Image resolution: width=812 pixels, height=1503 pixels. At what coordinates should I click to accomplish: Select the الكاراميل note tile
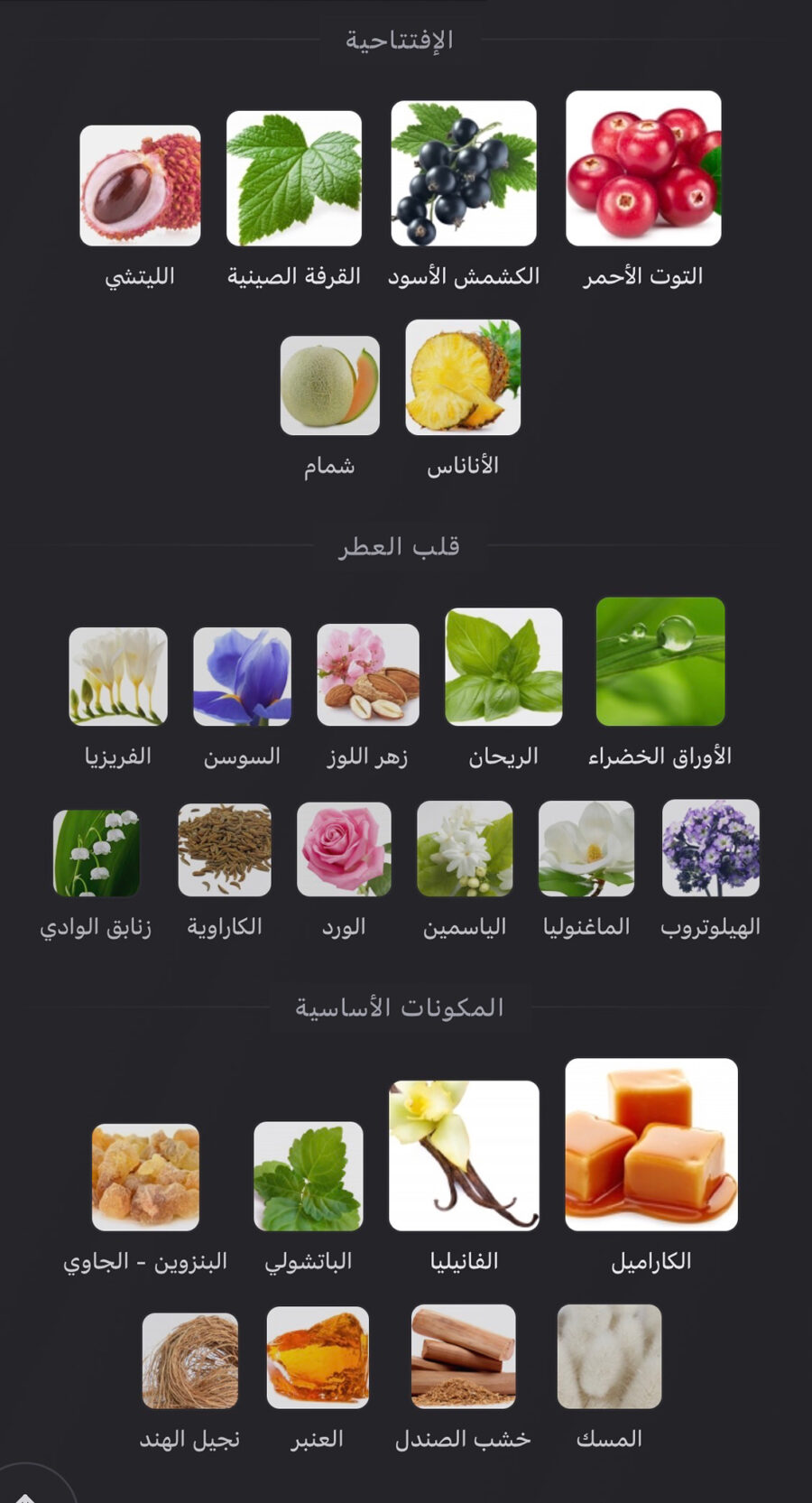point(651,1145)
